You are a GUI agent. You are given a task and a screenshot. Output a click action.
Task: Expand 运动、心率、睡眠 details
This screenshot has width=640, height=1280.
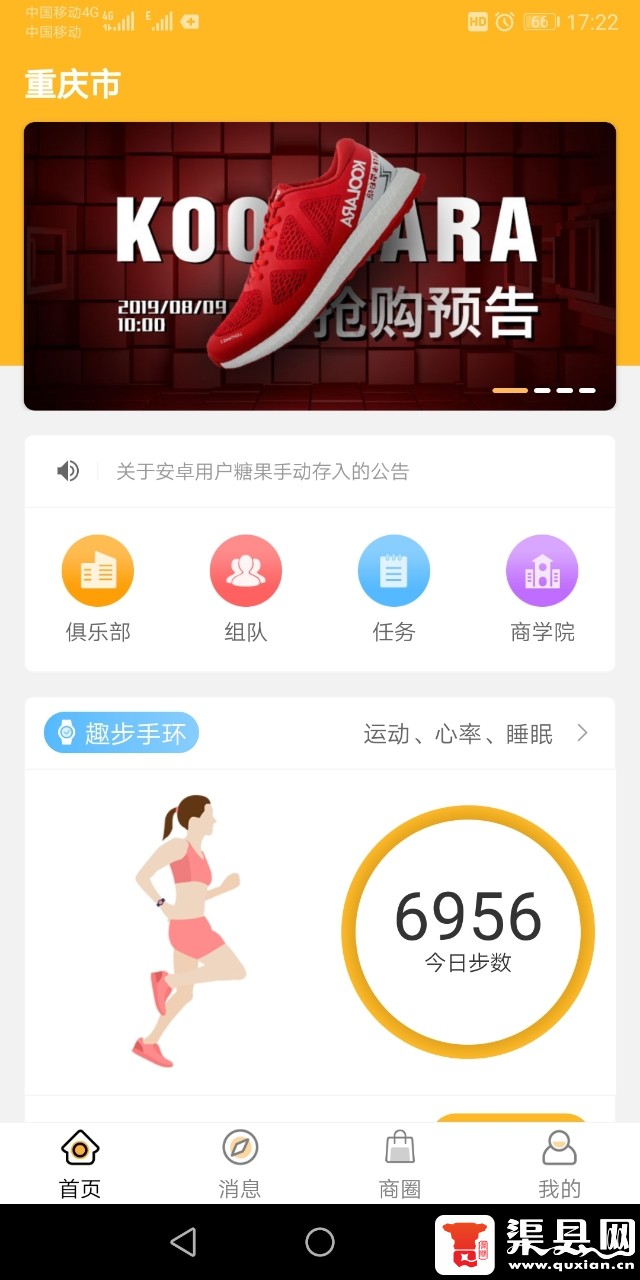[x=476, y=734]
